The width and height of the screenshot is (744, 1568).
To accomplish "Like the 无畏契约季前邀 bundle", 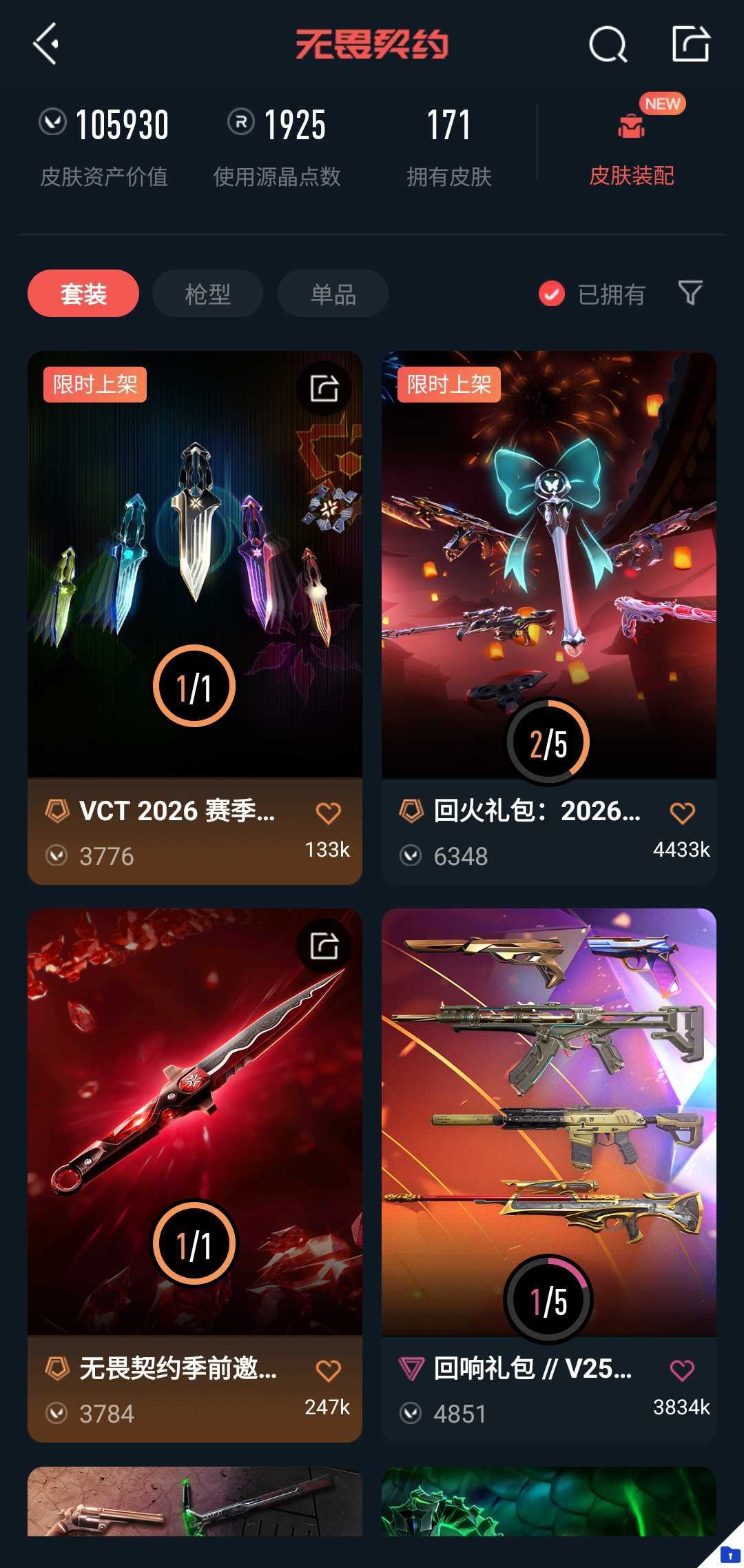I will [328, 1370].
